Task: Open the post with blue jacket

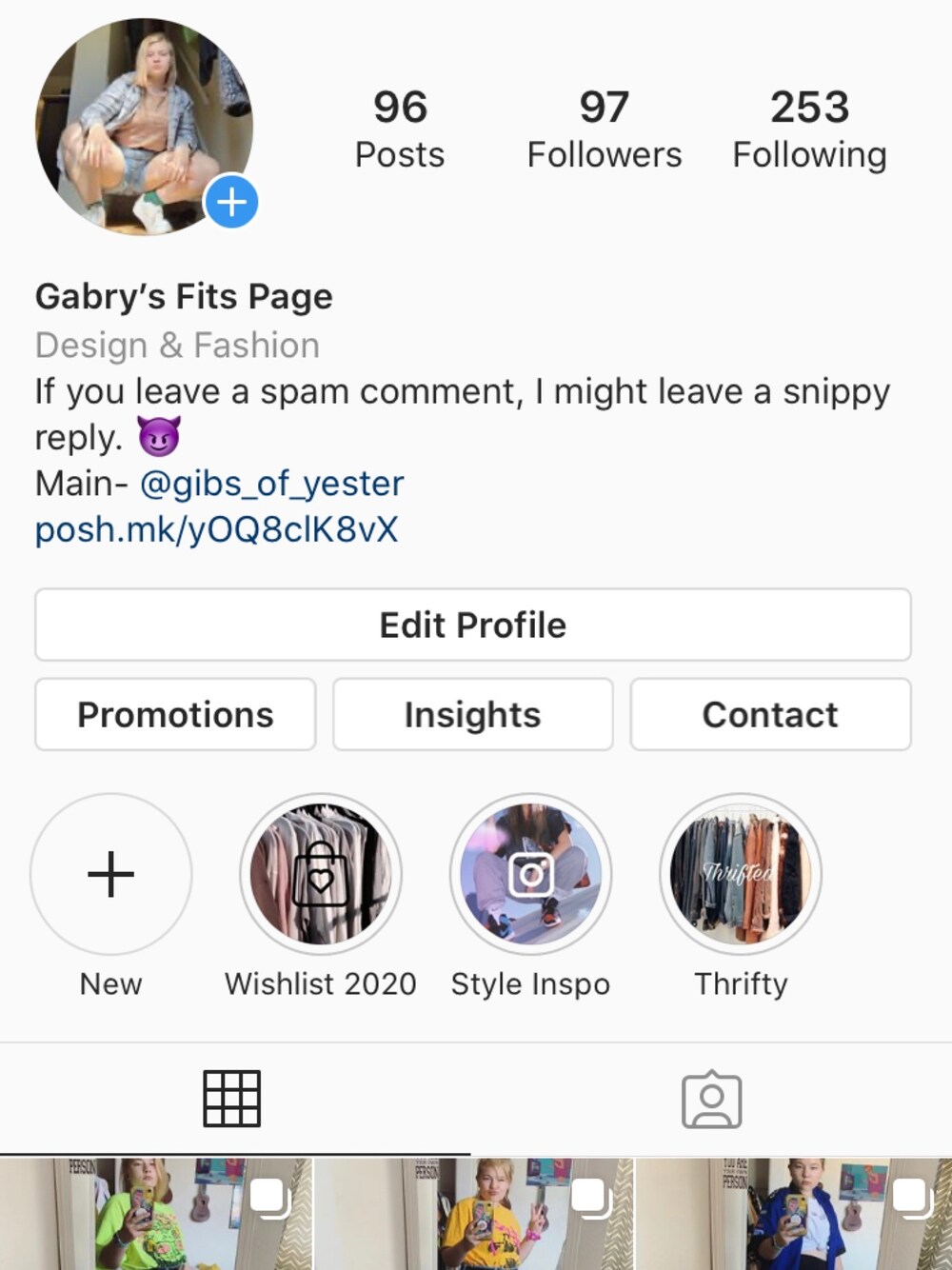Action: point(793,1214)
